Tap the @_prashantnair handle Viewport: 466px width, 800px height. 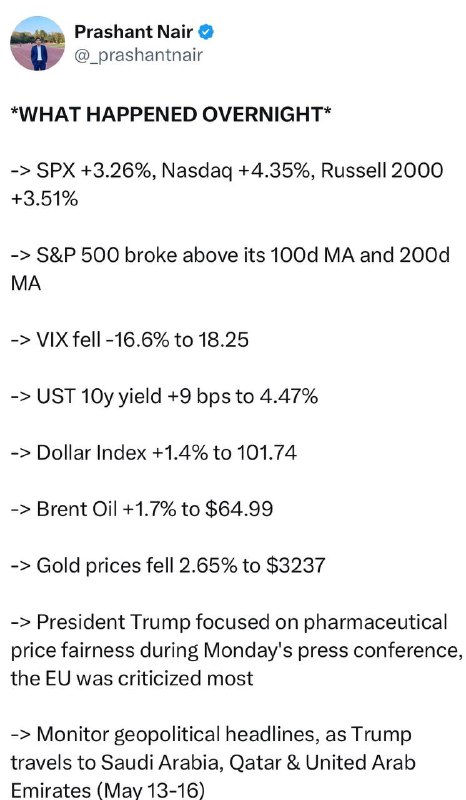tap(138, 55)
